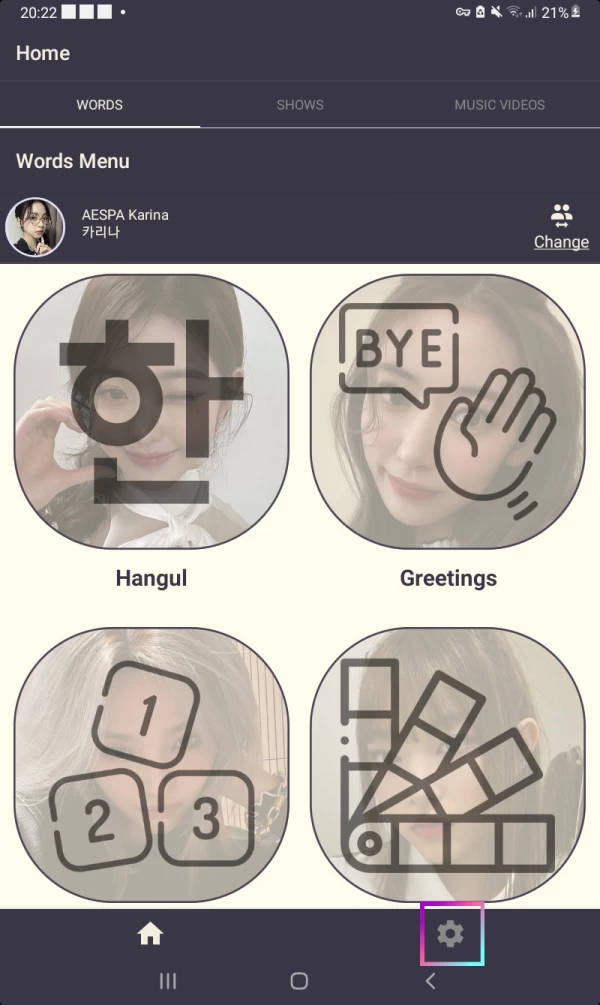The height and width of the screenshot is (1005, 600).
Task: Select the Words tab
Action: pos(100,105)
